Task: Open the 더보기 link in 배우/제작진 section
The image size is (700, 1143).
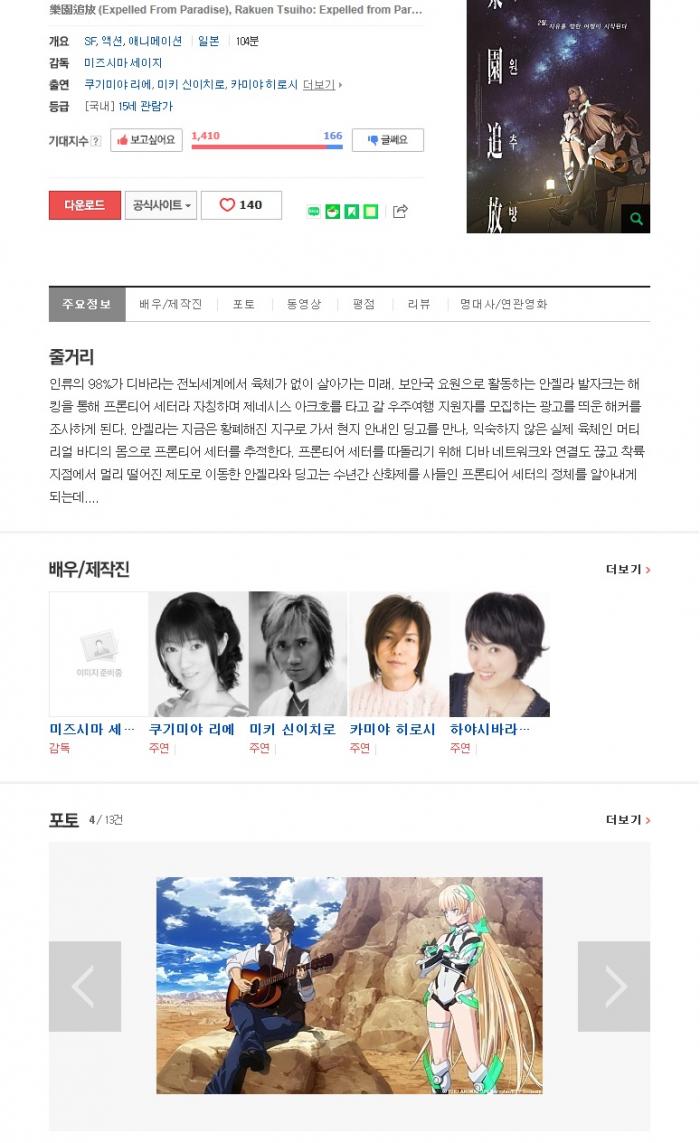Action: [627, 570]
